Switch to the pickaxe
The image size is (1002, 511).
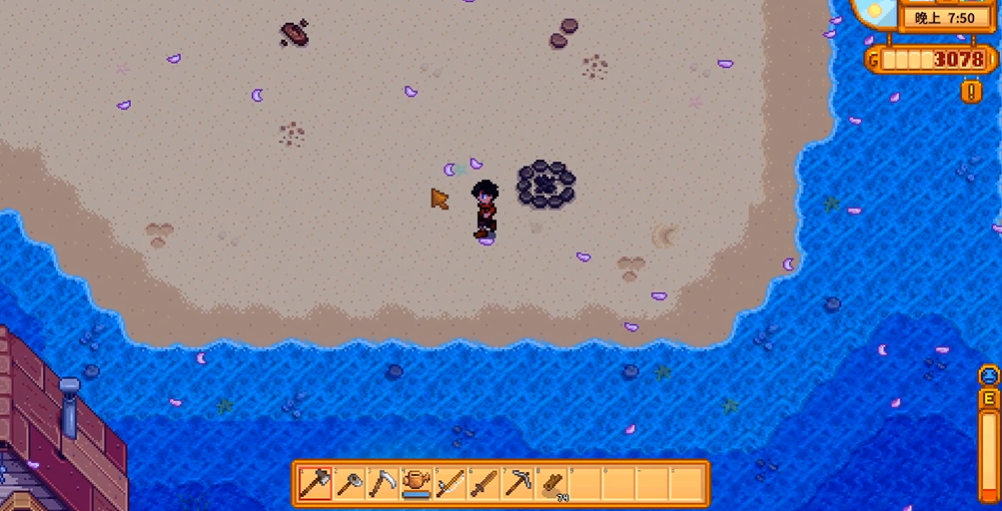pos(518,484)
